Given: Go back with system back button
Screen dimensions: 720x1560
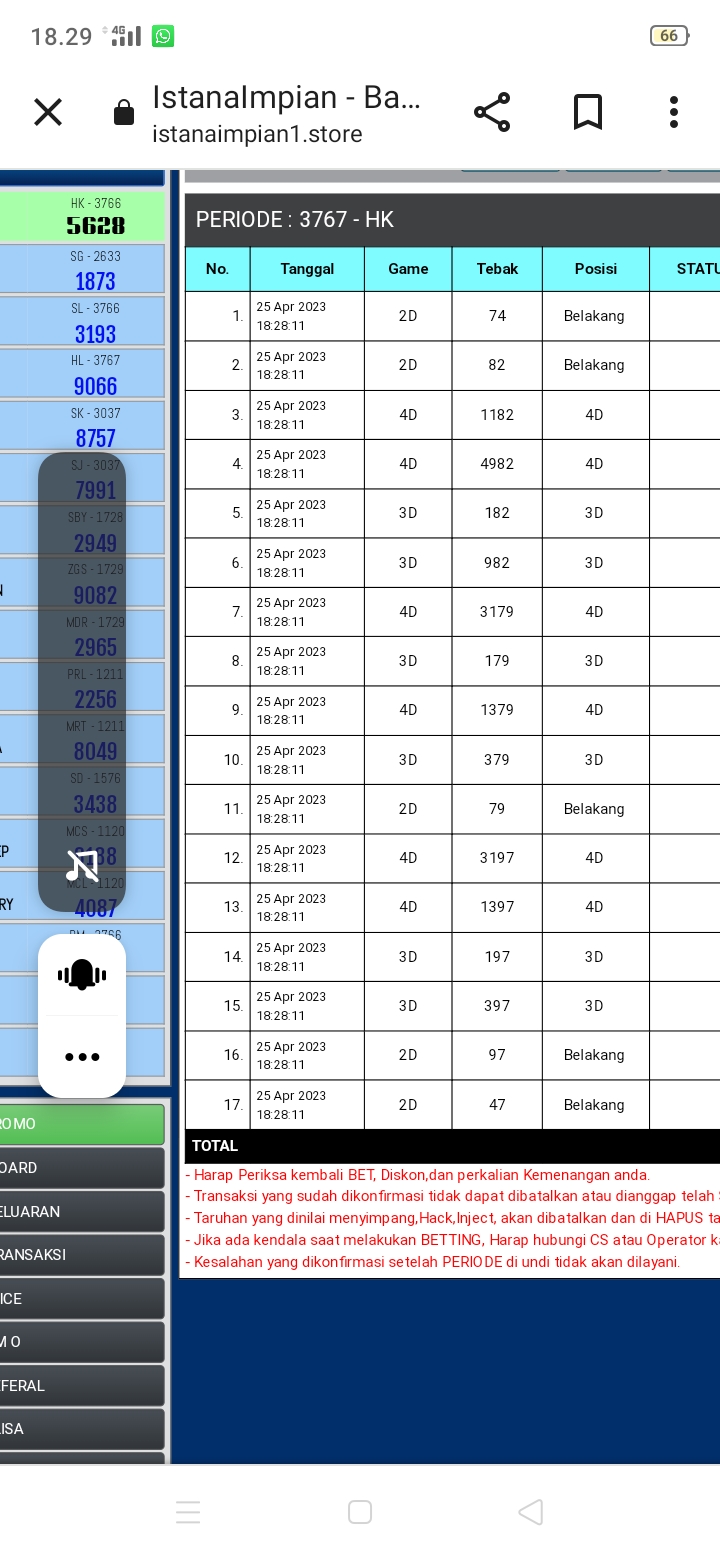Looking at the screenshot, I should tap(531, 1511).
